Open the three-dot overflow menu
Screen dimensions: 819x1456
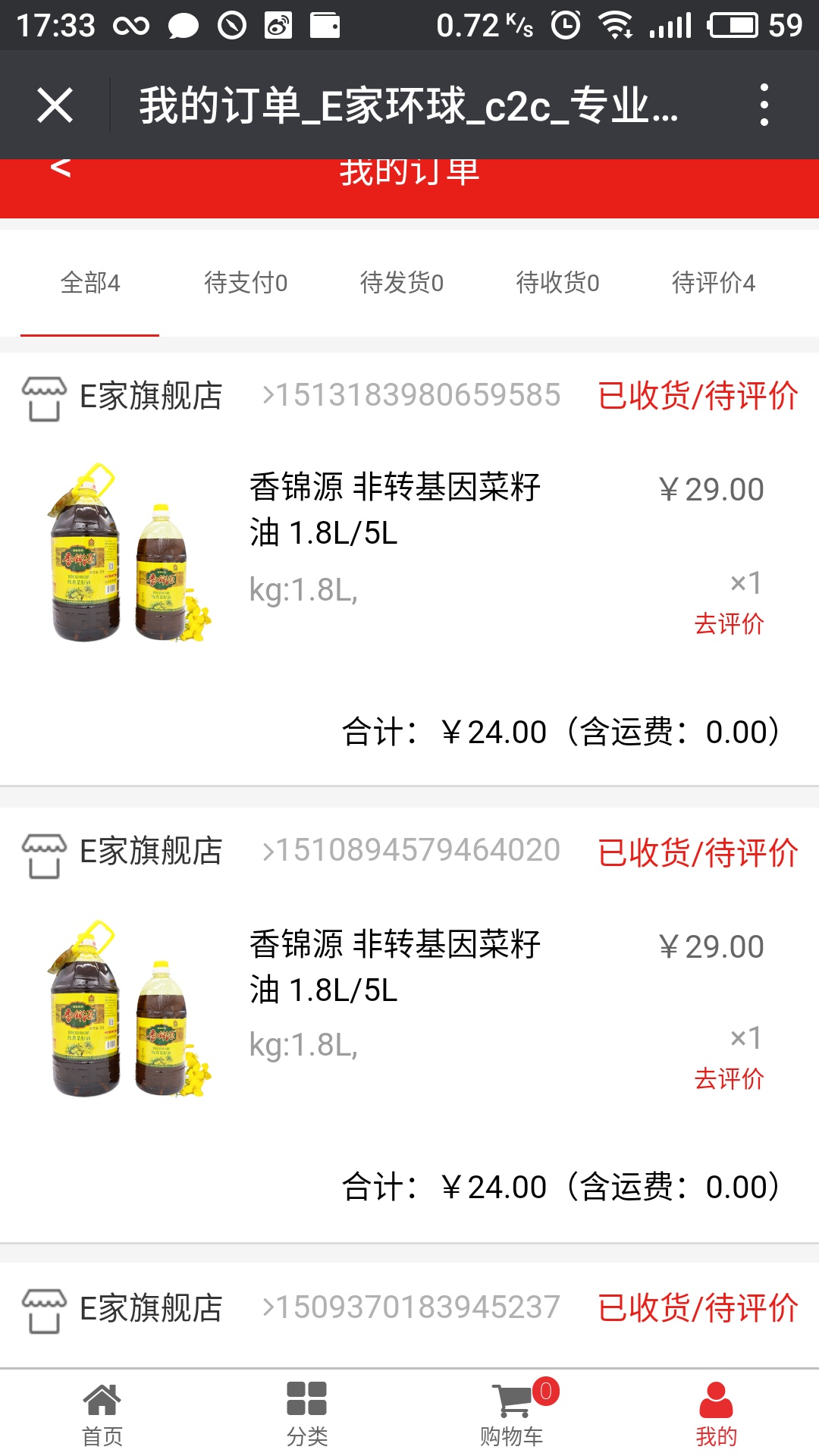[764, 105]
